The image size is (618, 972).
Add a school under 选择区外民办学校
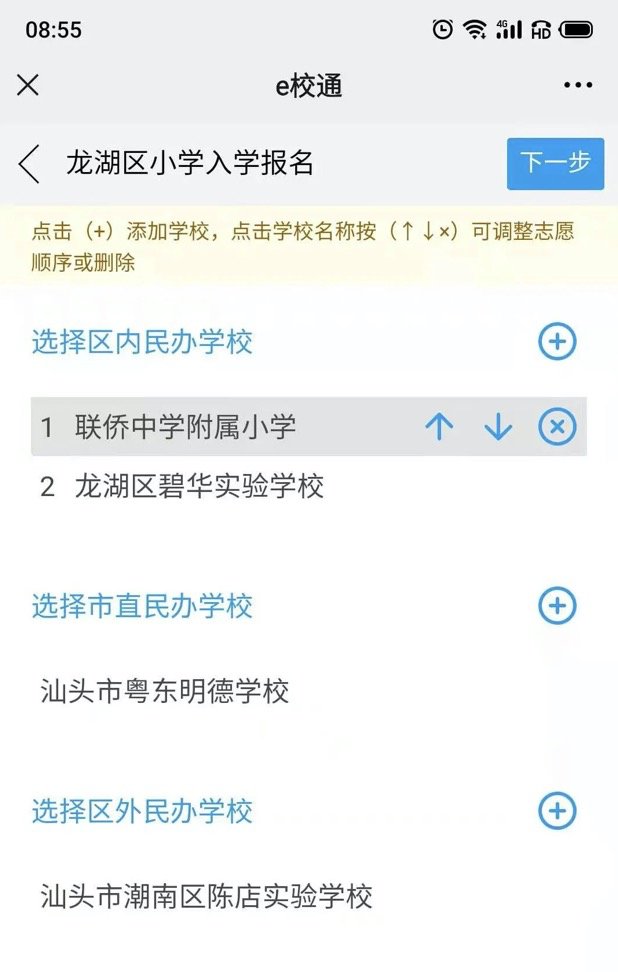point(557,810)
